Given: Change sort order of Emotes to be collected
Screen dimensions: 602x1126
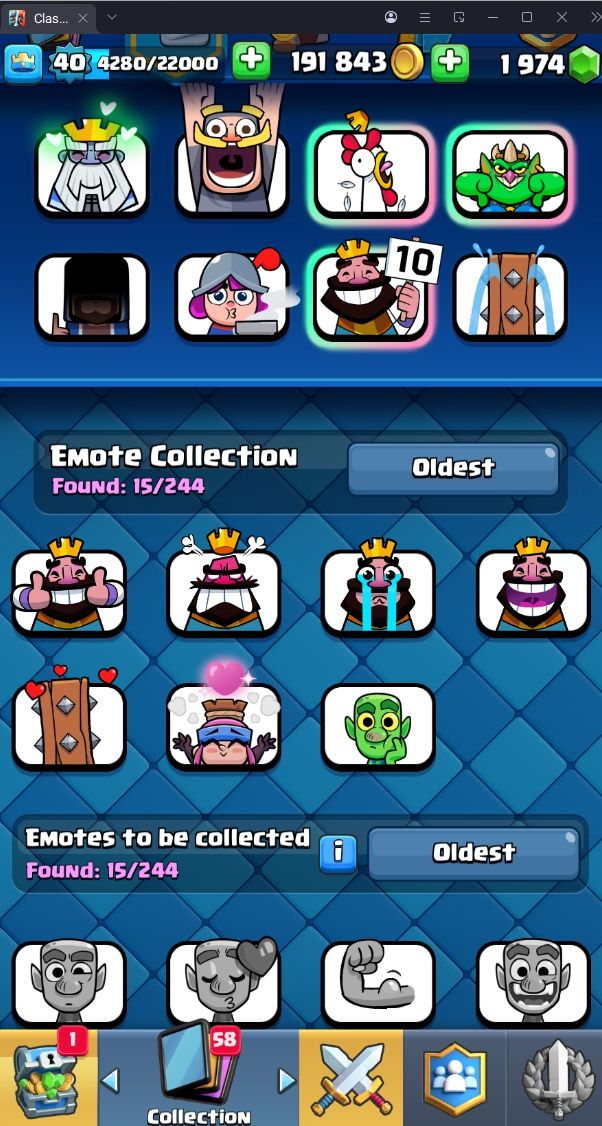Looking at the screenshot, I should tap(473, 853).
